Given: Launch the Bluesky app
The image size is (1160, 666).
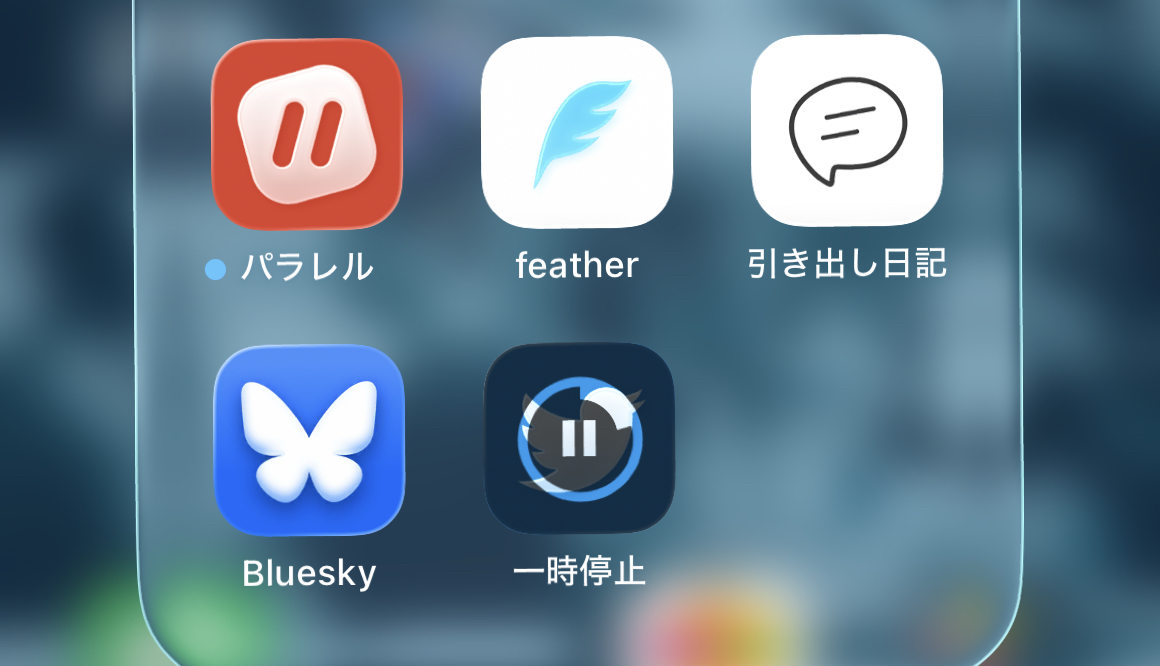Looking at the screenshot, I should [309, 440].
